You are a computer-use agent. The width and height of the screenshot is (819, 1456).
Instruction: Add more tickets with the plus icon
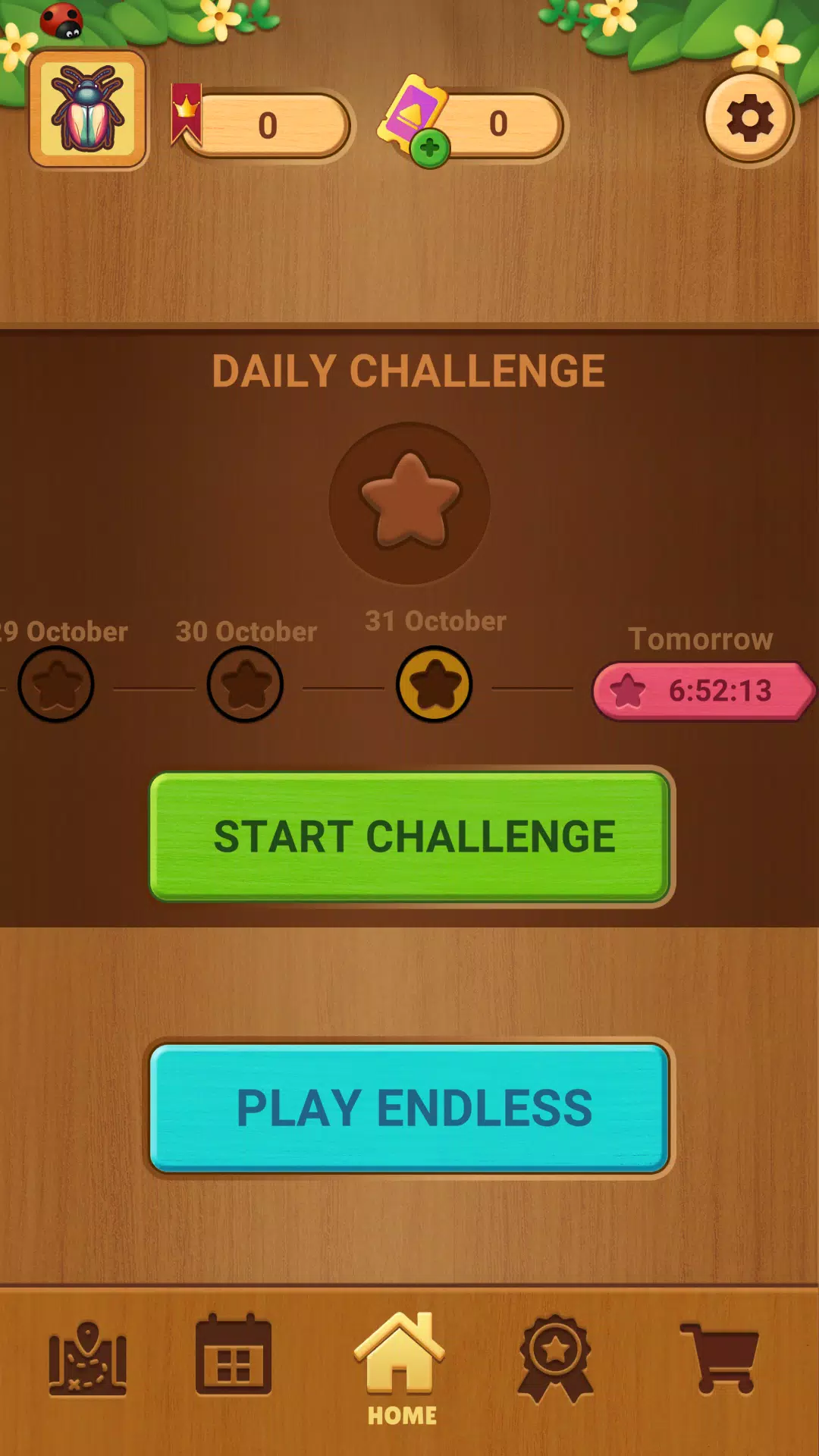[430, 148]
